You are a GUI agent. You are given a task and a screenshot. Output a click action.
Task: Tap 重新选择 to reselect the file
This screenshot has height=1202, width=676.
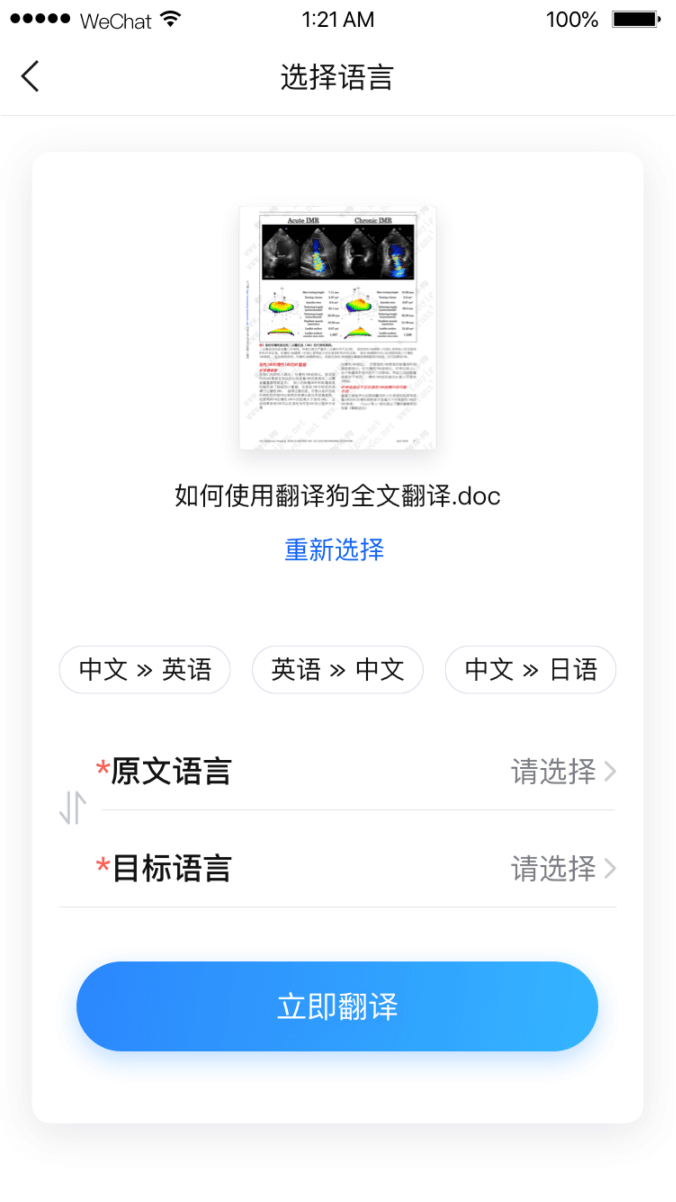click(334, 549)
